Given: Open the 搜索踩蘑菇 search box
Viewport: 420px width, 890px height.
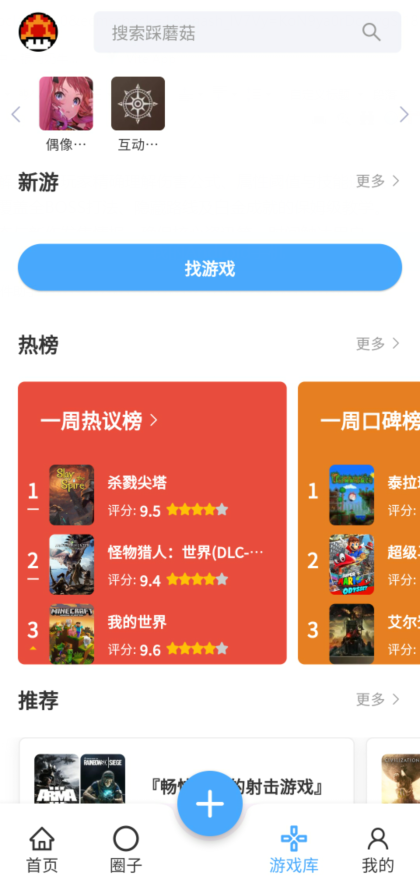Looking at the screenshot, I should click(x=247, y=32).
